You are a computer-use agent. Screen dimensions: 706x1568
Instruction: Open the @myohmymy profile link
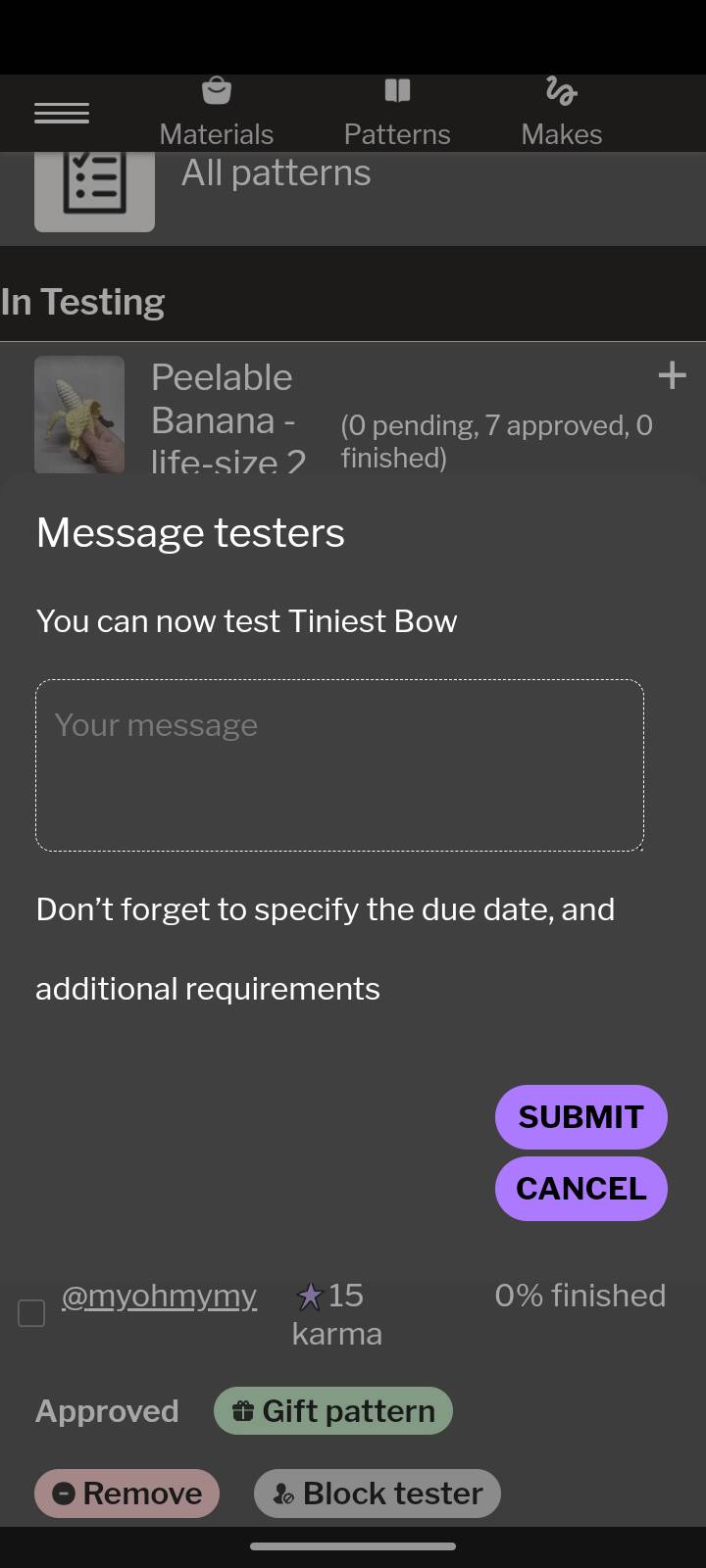pos(159,1296)
